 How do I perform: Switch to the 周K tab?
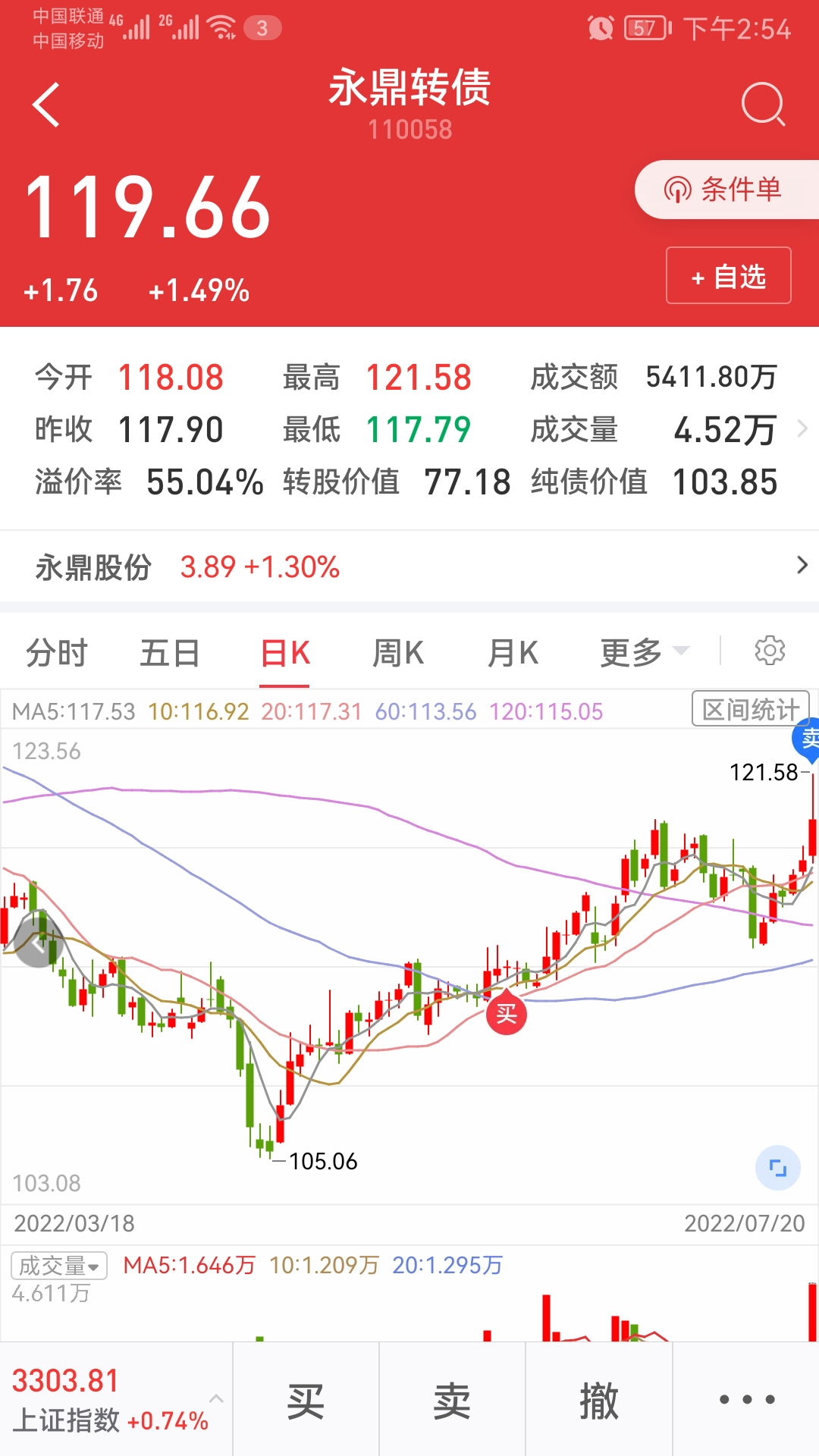coord(398,653)
